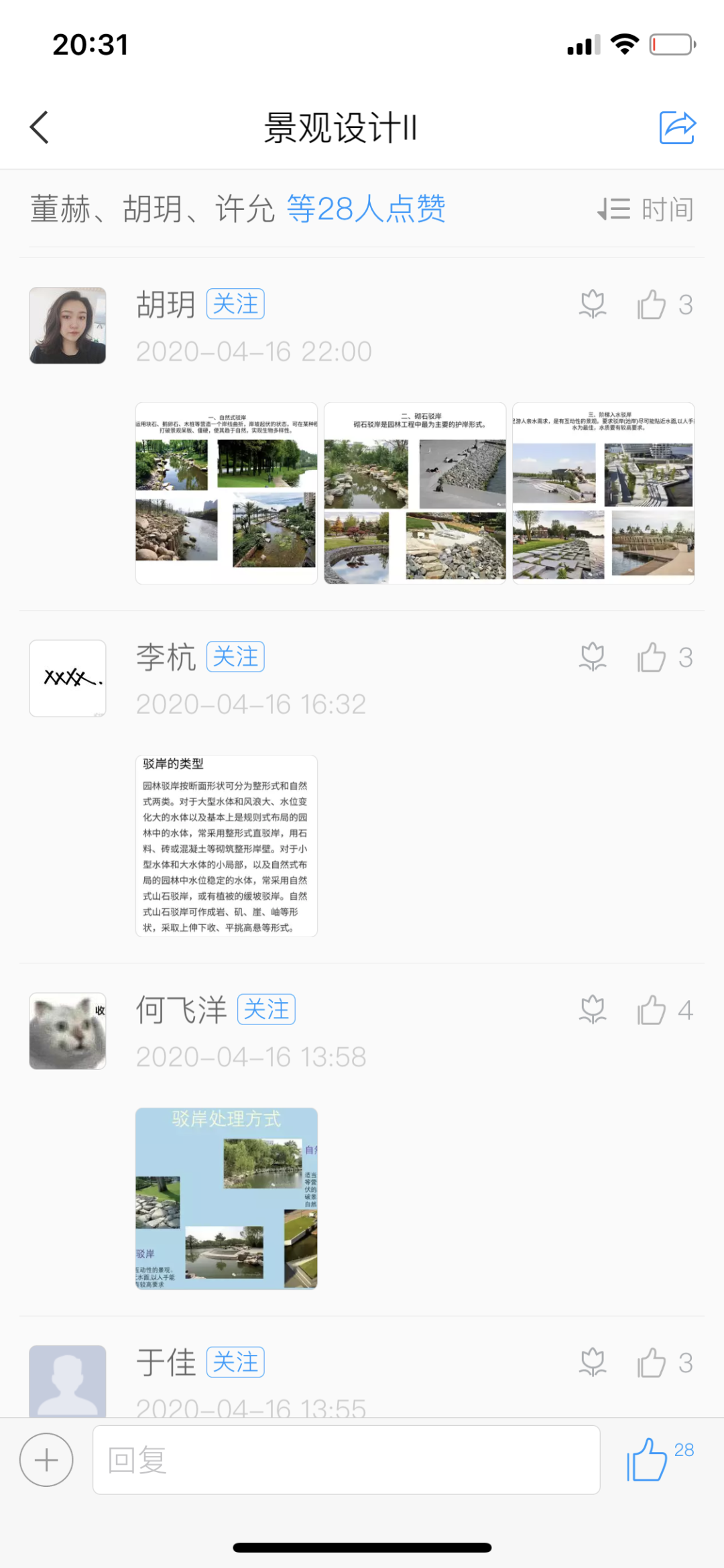Give a flower to 何飞洋's reply

(x=593, y=1010)
